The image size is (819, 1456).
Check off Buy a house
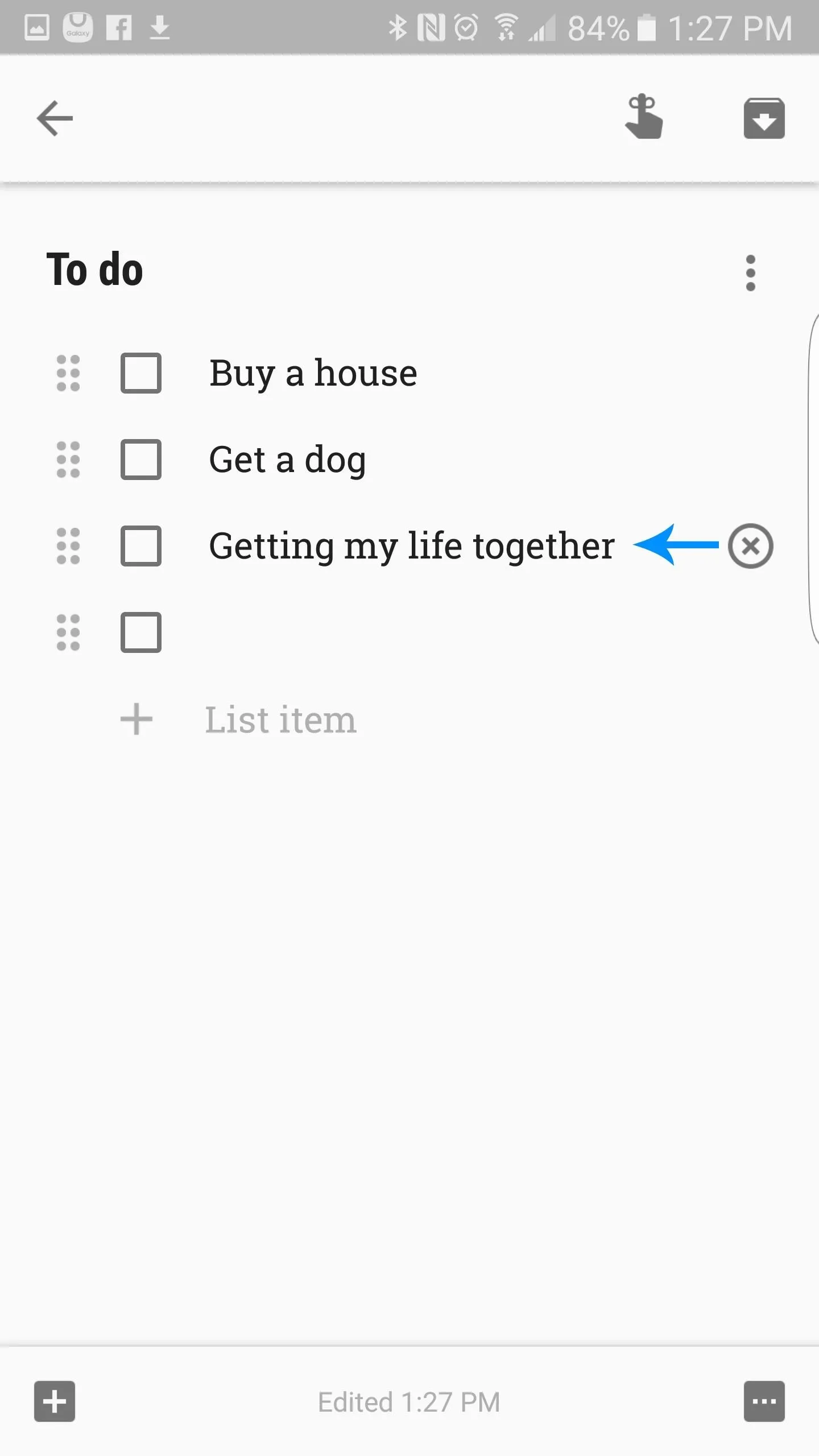(x=140, y=373)
